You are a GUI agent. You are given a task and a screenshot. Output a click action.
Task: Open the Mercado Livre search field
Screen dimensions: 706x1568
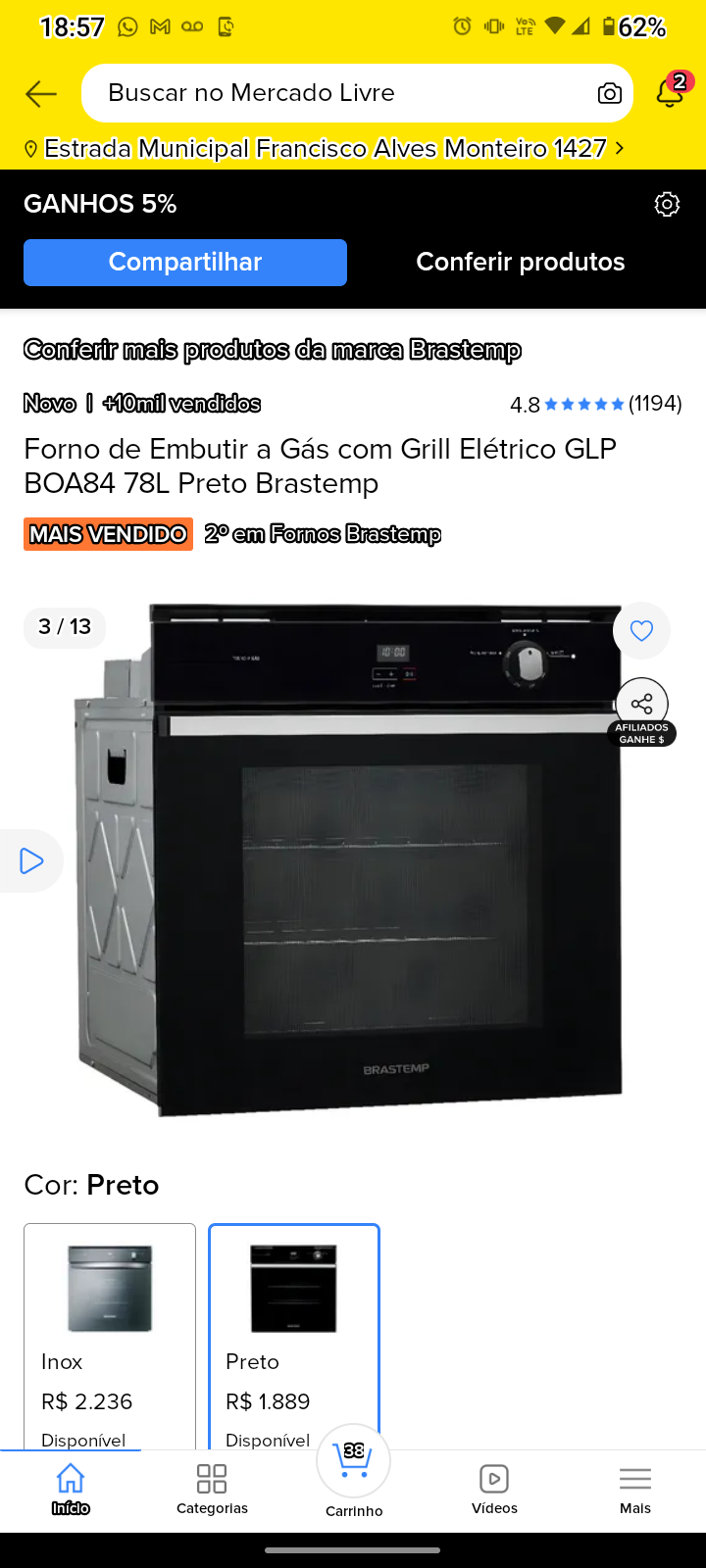pyautogui.click(x=333, y=93)
